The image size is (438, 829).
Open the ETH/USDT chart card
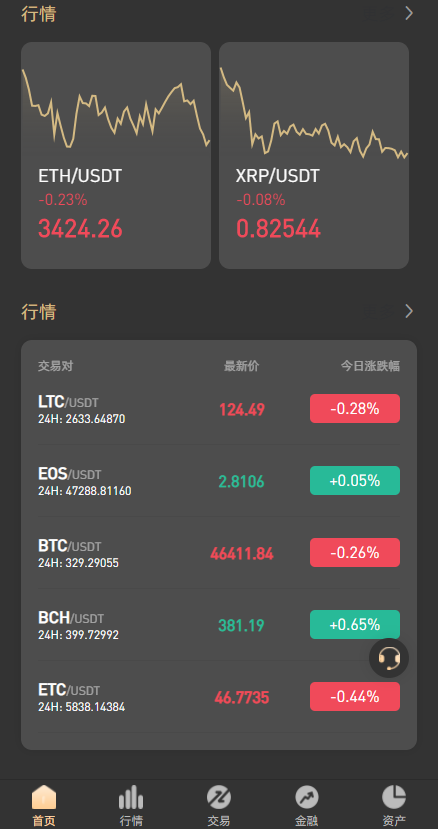(x=116, y=155)
